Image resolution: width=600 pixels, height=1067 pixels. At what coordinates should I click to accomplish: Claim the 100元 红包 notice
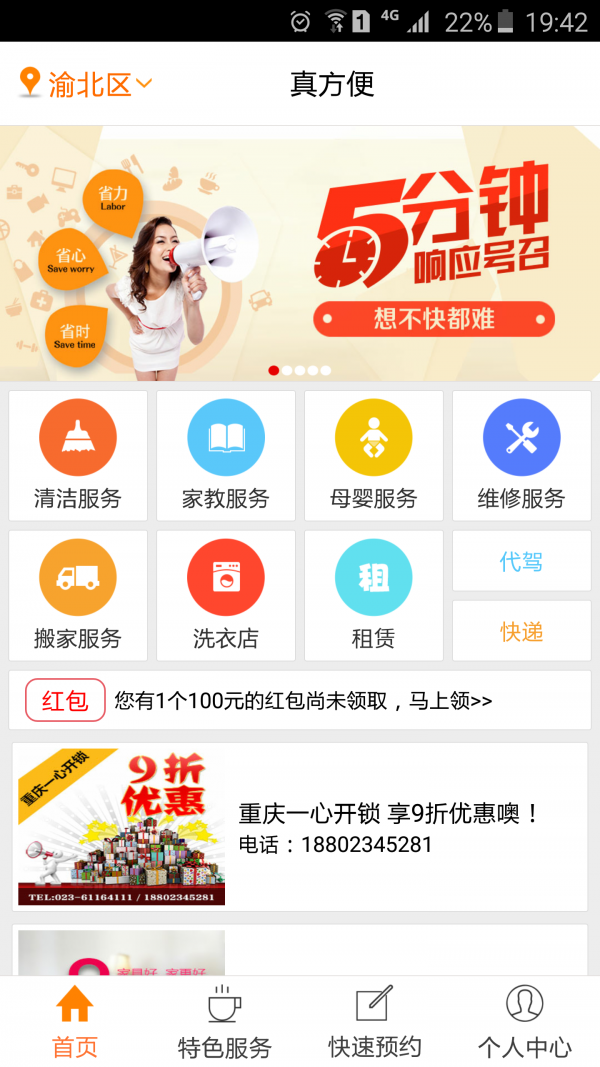[300, 701]
